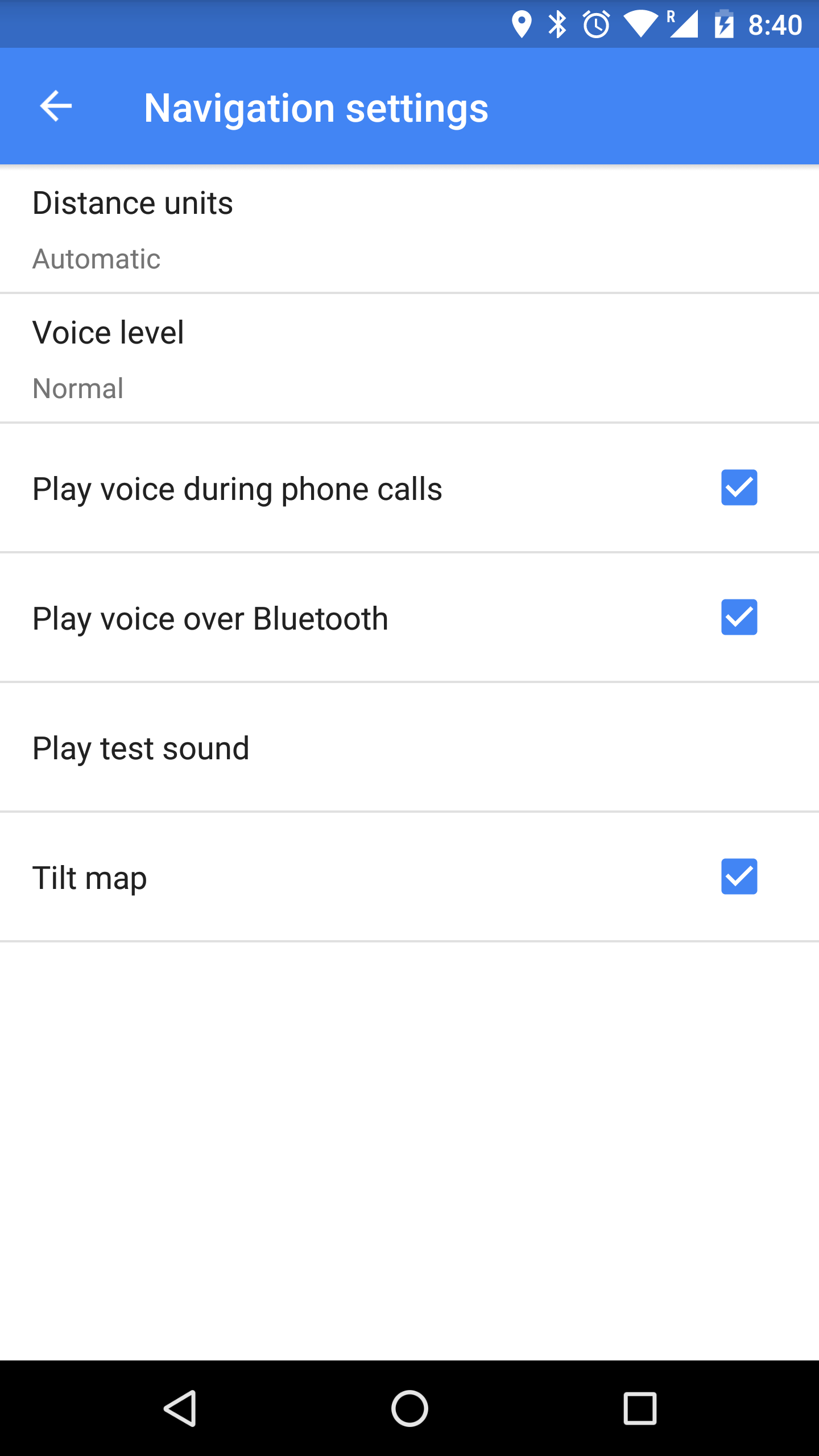Screen dimensions: 819x1456
Task: Change the Voice level setting
Action: [409, 359]
